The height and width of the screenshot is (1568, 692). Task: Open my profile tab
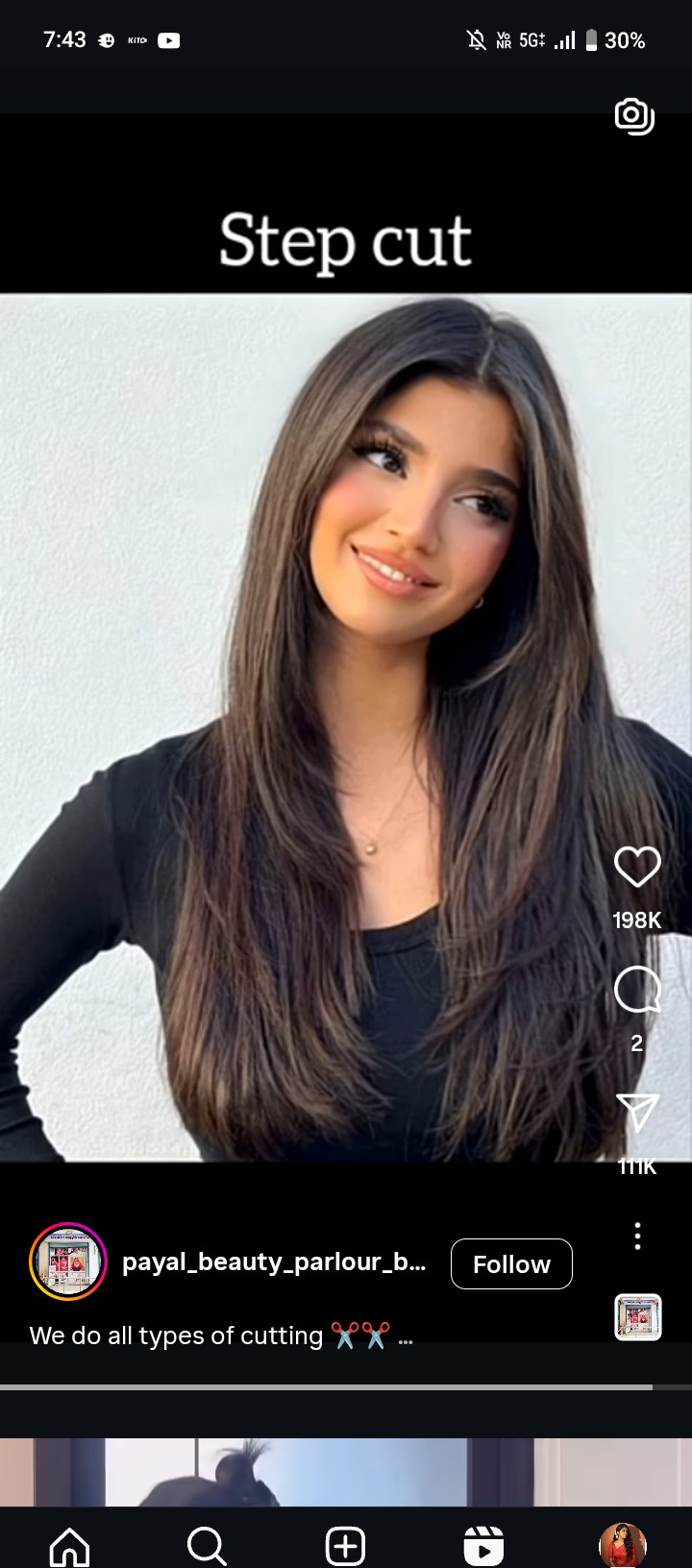(622, 1546)
